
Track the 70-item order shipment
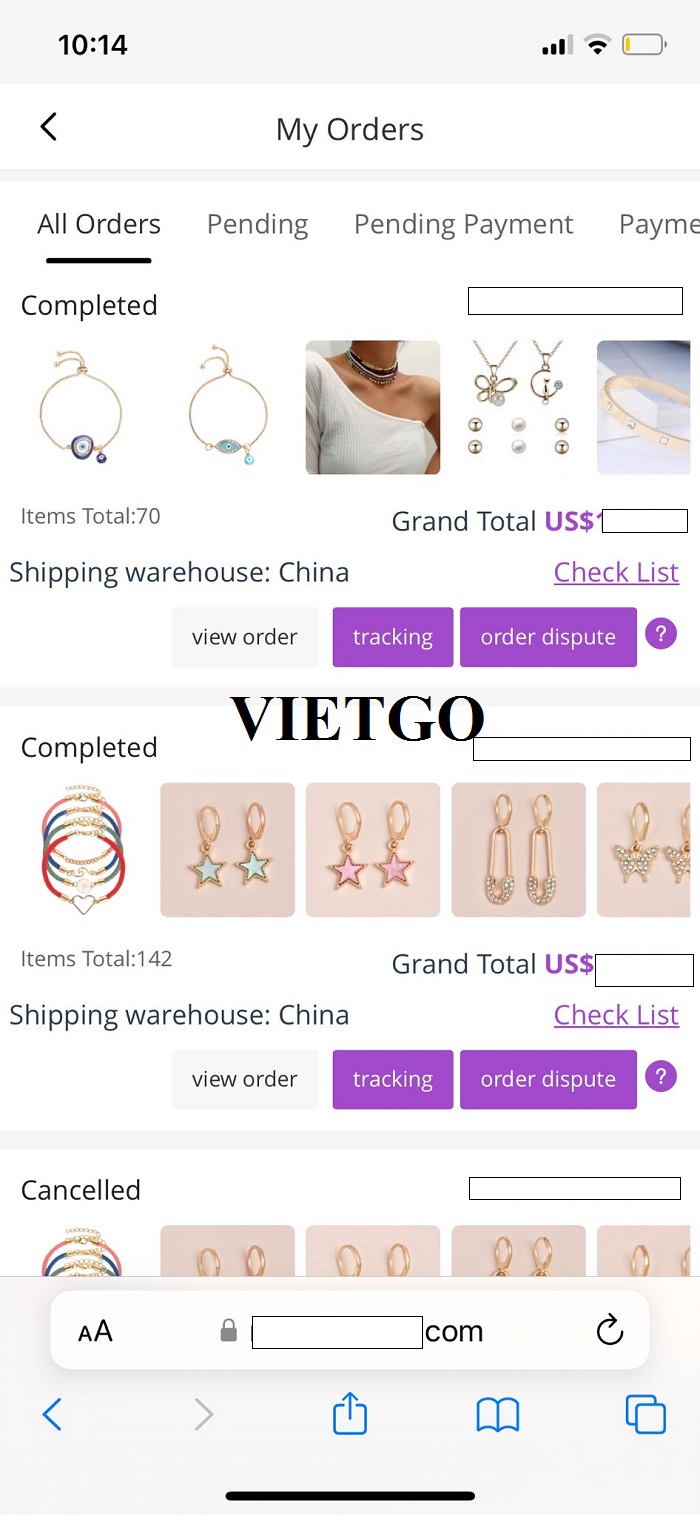pyautogui.click(x=392, y=637)
